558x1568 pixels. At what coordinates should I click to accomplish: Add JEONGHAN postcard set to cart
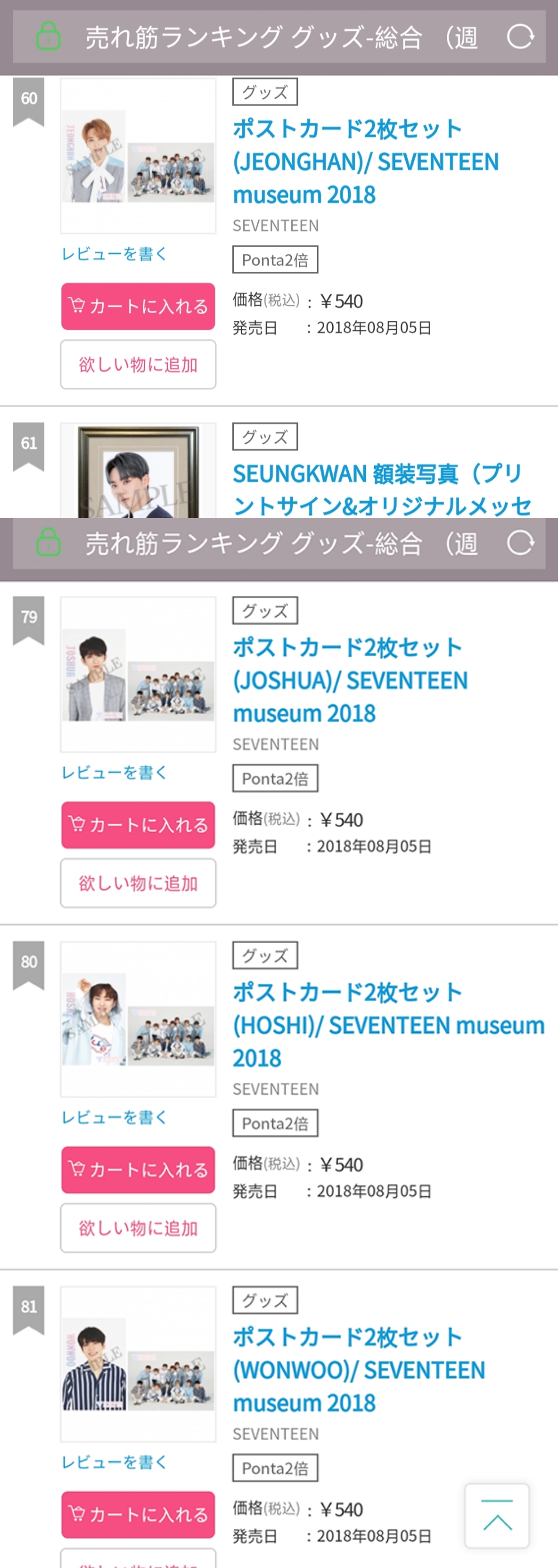click(138, 306)
